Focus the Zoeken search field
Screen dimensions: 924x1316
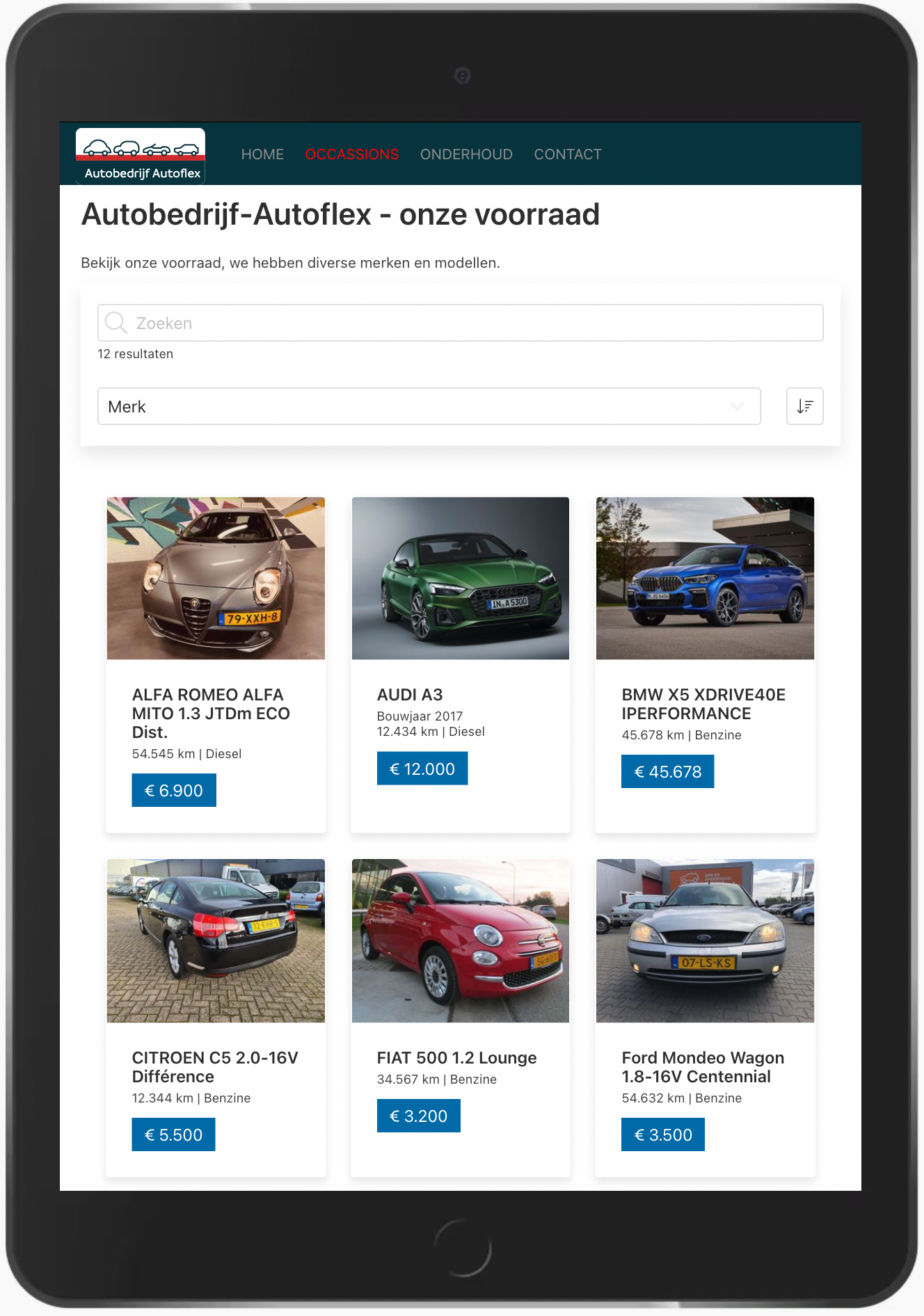(461, 323)
